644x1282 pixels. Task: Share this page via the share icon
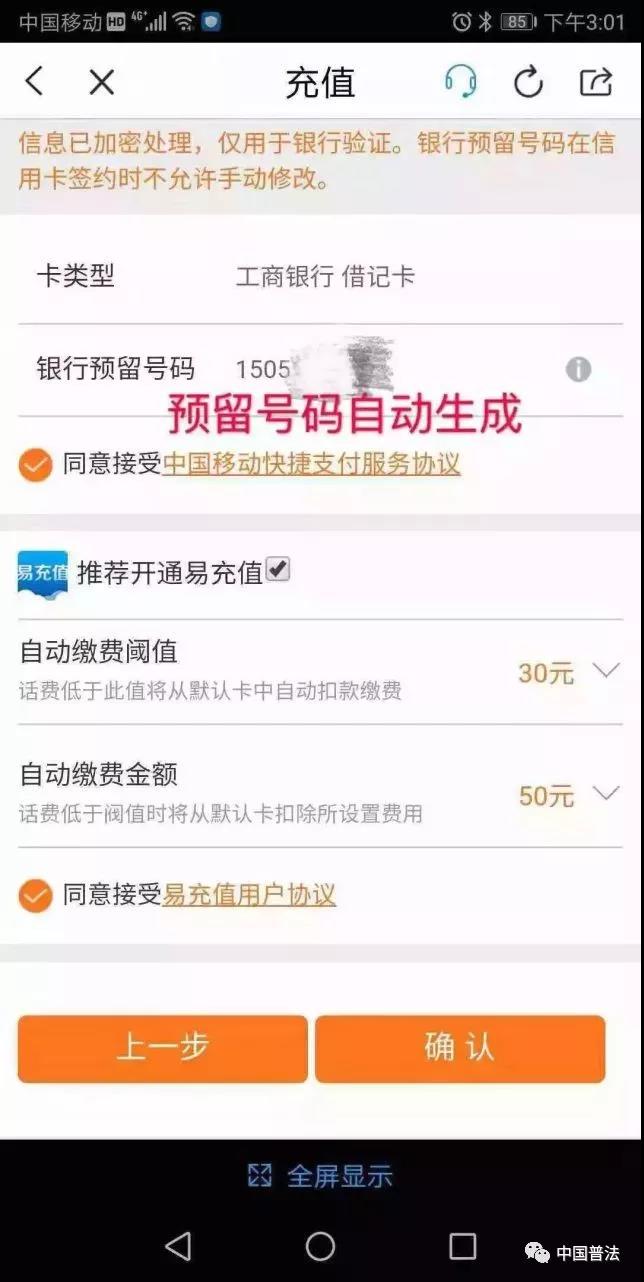(596, 82)
